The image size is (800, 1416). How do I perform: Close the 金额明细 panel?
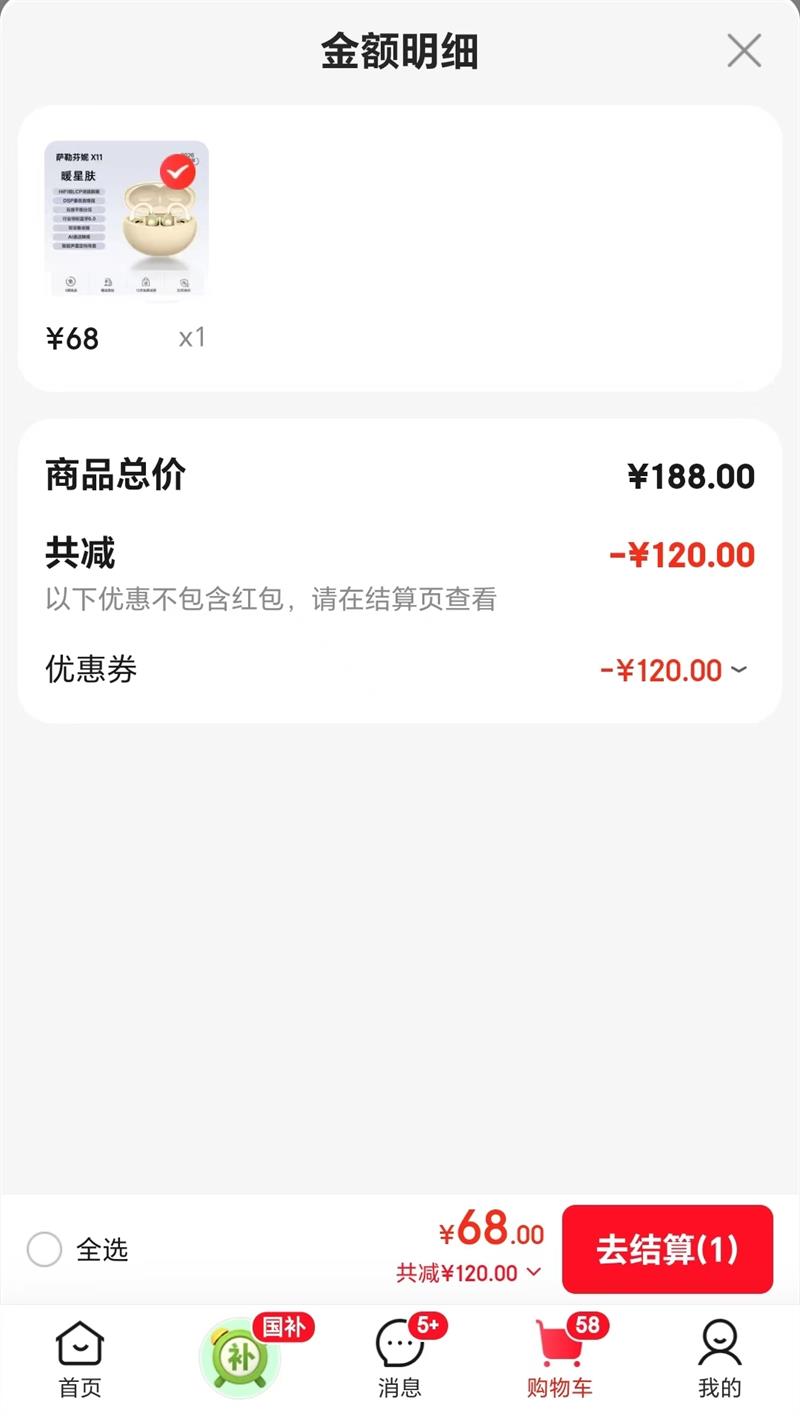[x=743, y=50]
